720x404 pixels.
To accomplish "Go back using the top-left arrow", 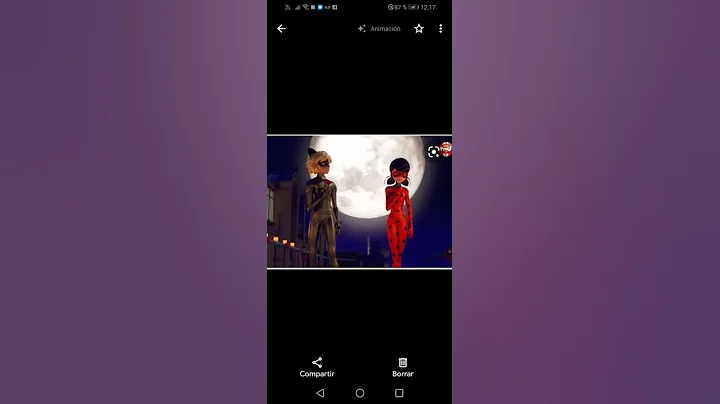I will (x=281, y=28).
